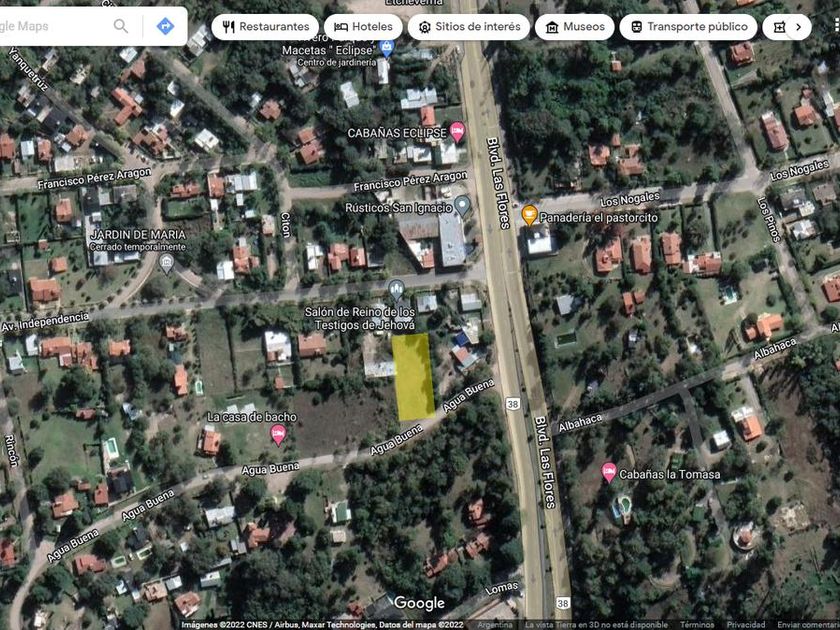840x630 pixels.
Task: Select the Restaurantes chip
Action: pyautogui.click(x=265, y=27)
